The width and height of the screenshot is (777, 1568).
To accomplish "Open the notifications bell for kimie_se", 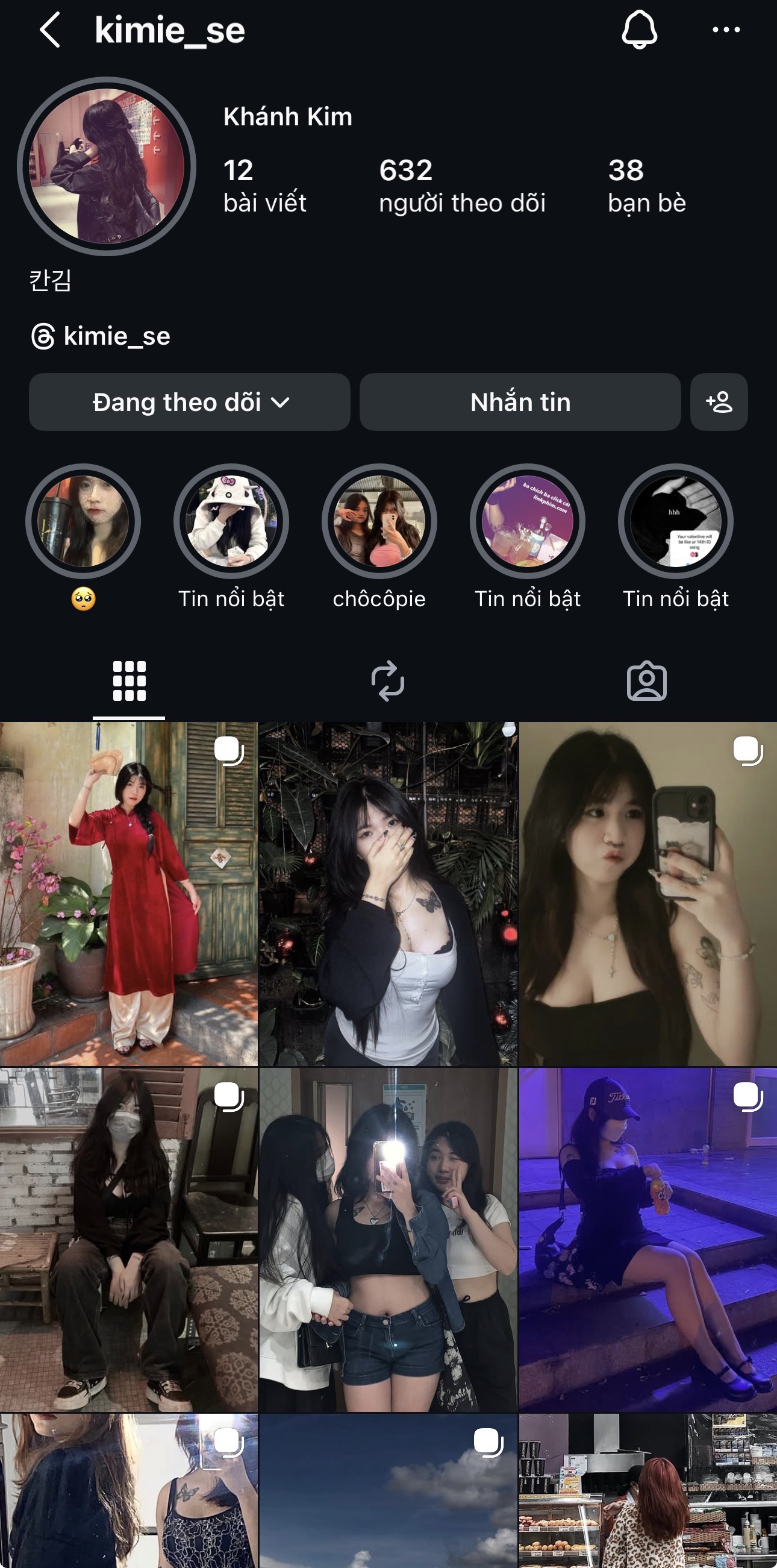I will (x=639, y=30).
